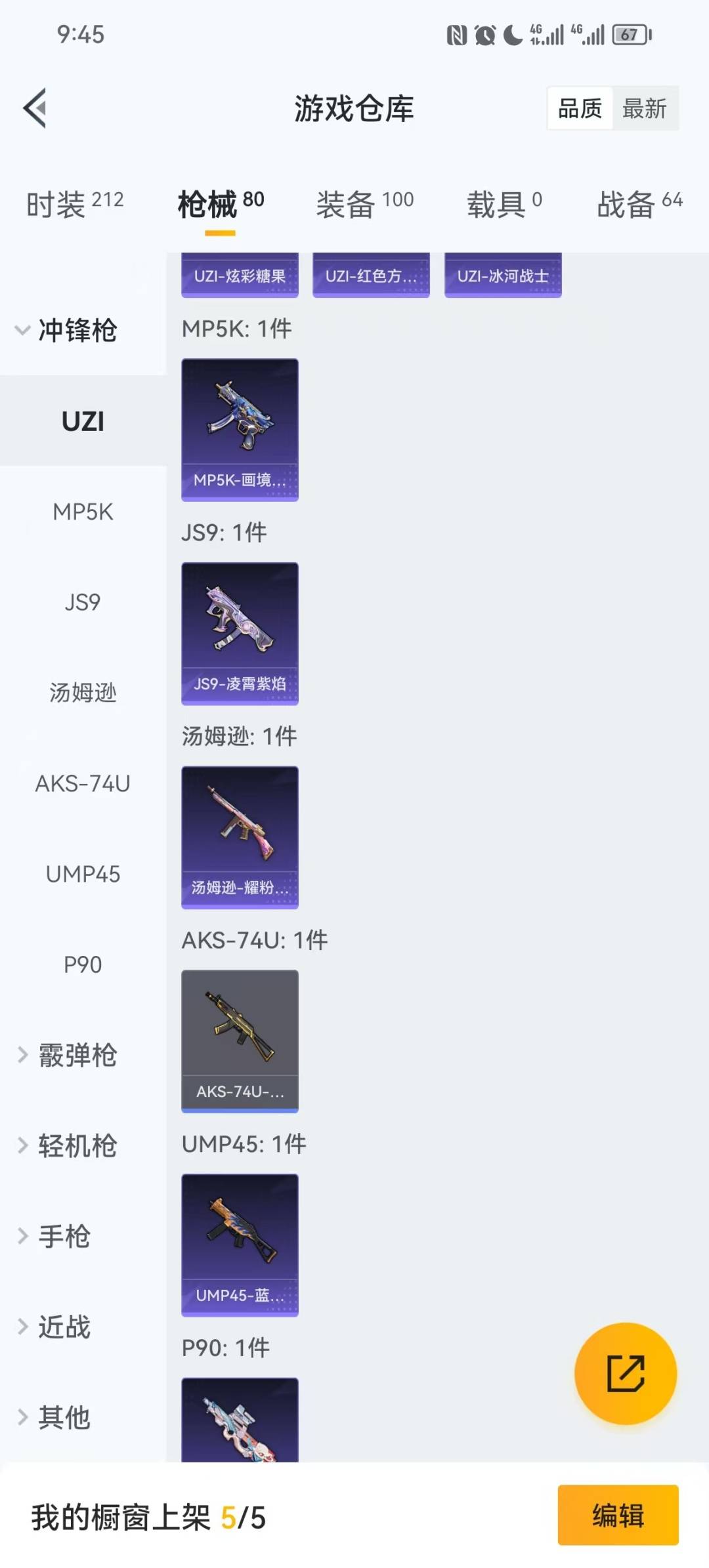Enable 品质 sorting mode
The width and height of the screenshot is (709, 1568).
click(x=578, y=108)
